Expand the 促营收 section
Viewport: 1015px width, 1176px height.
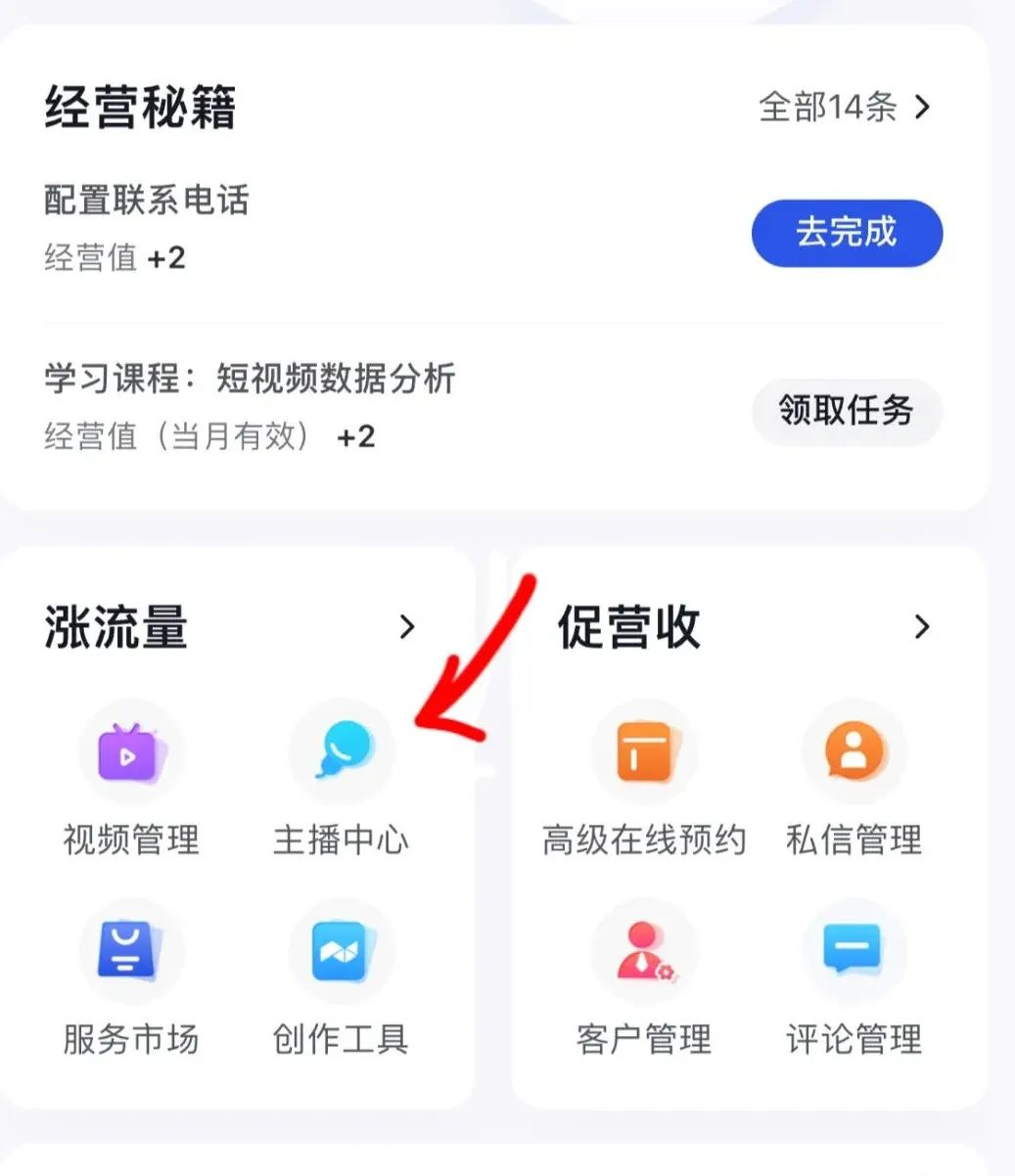pos(921,627)
